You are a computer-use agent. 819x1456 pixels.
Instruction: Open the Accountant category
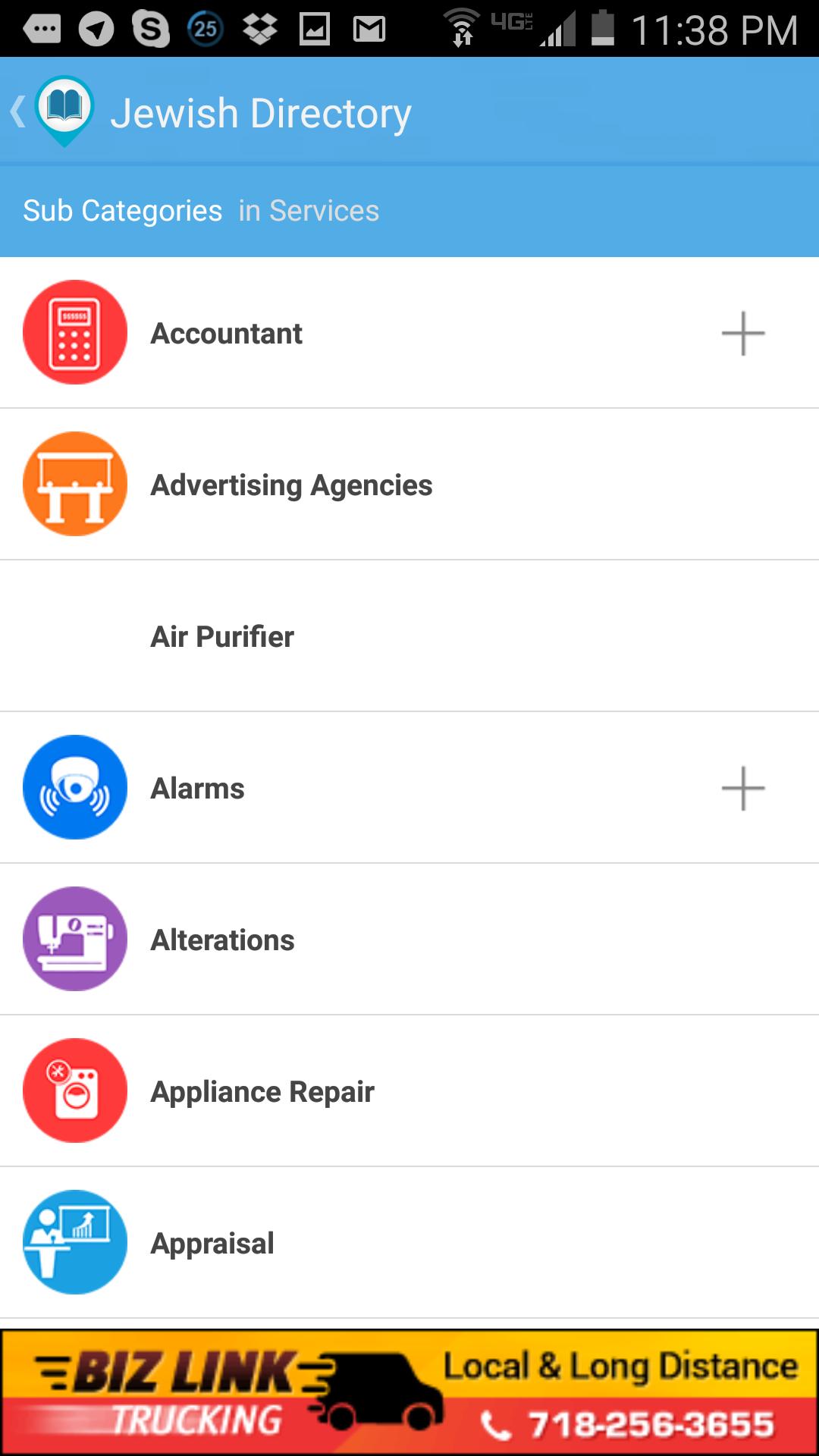point(226,334)
